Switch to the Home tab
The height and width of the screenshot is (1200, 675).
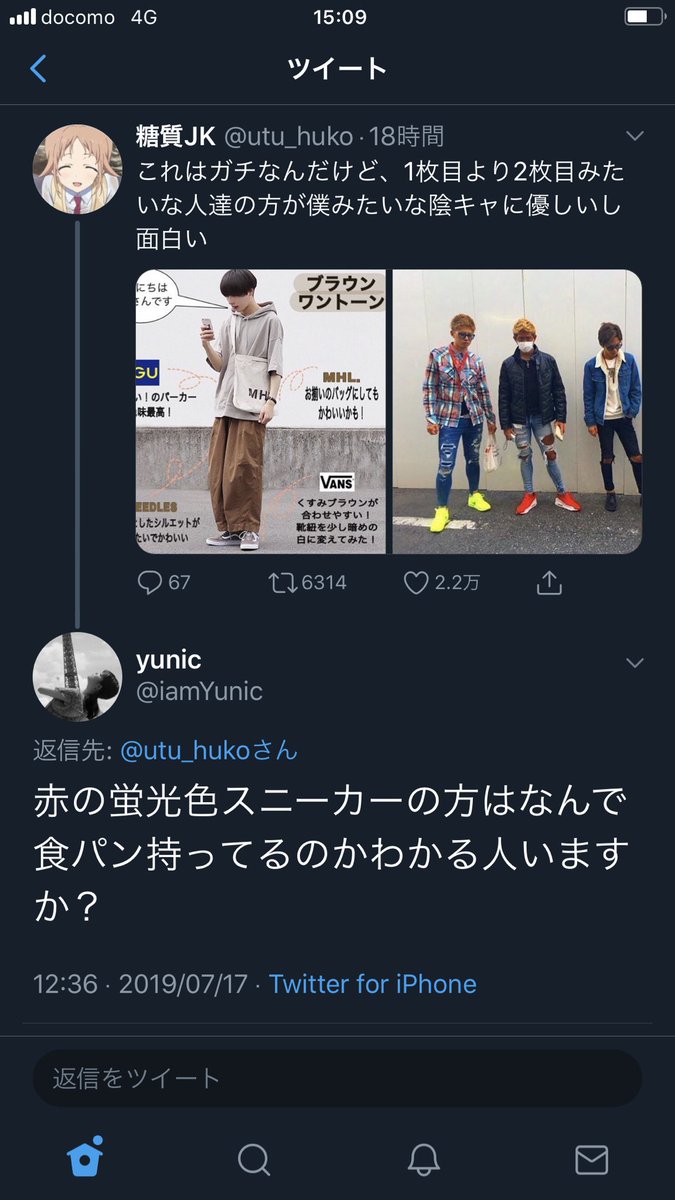point(85,1158)
